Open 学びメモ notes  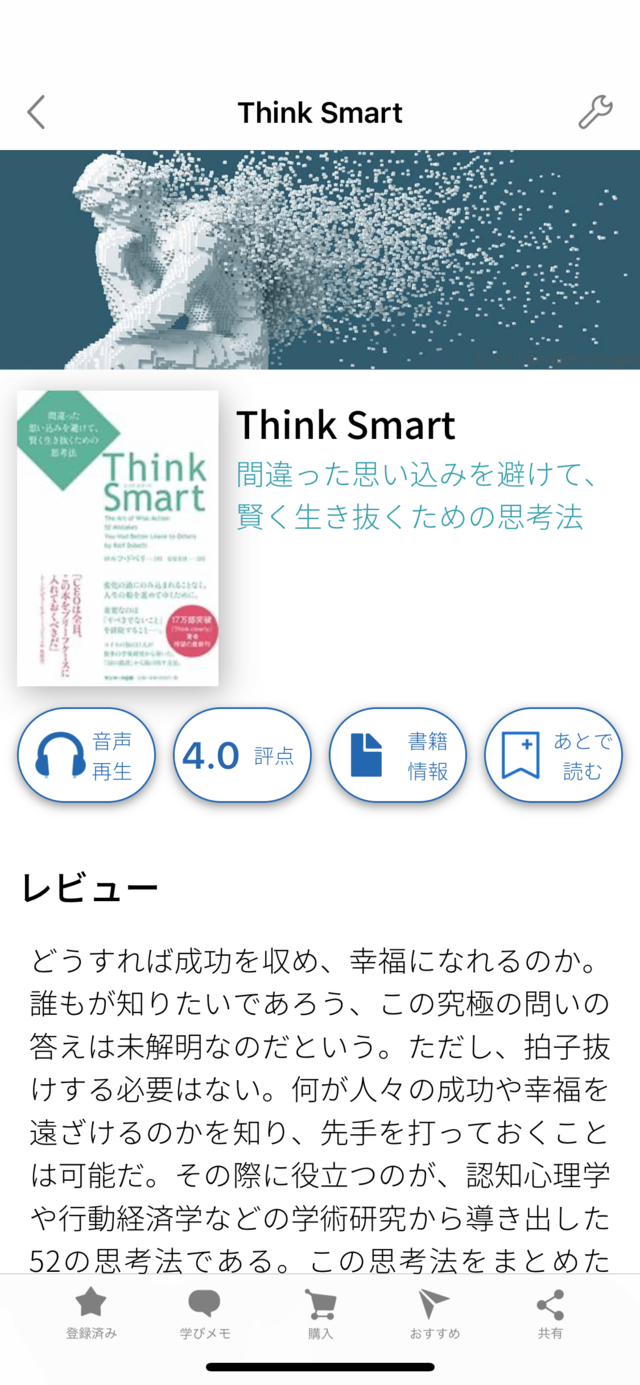click(205, 1313)
